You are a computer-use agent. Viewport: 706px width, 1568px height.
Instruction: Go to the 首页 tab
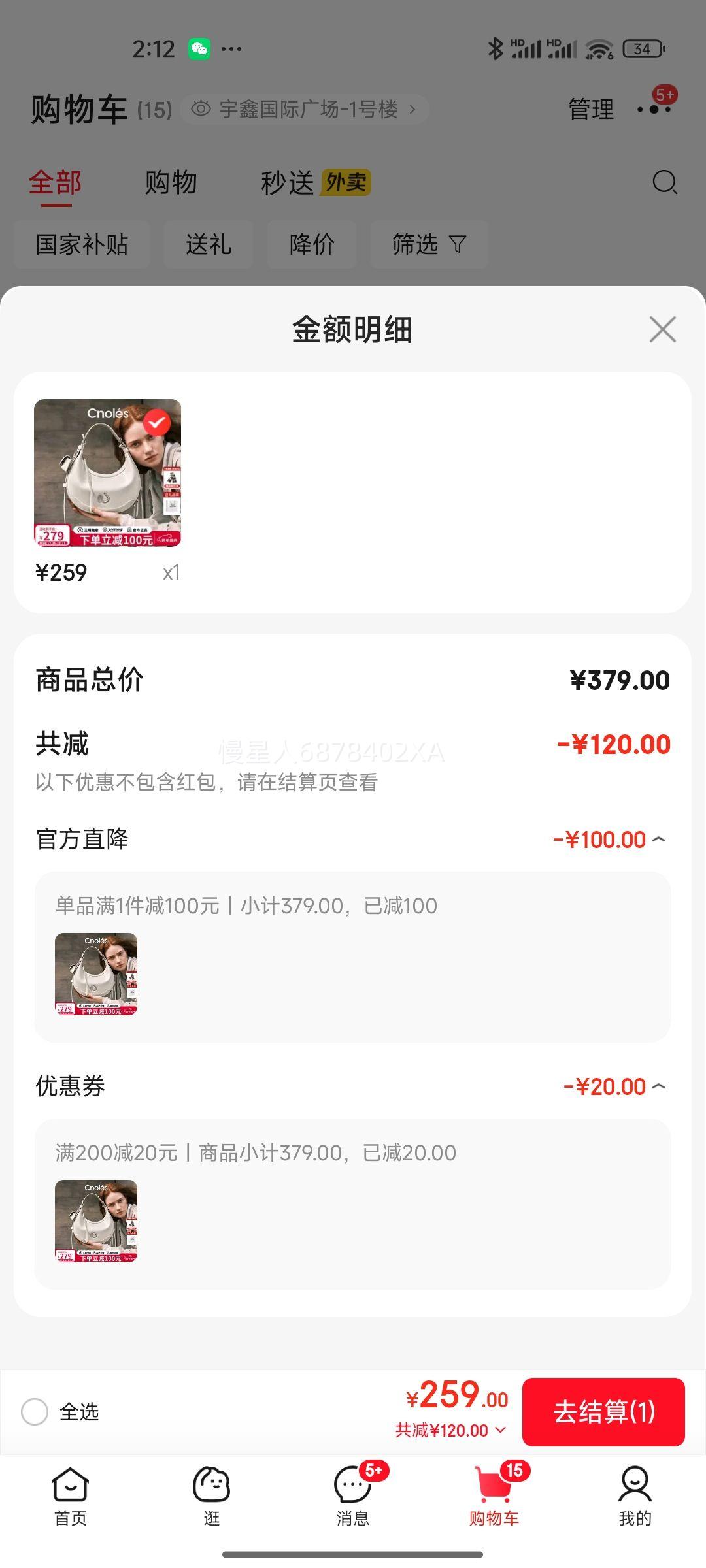pyautogui.click(x=70, y=1496)
